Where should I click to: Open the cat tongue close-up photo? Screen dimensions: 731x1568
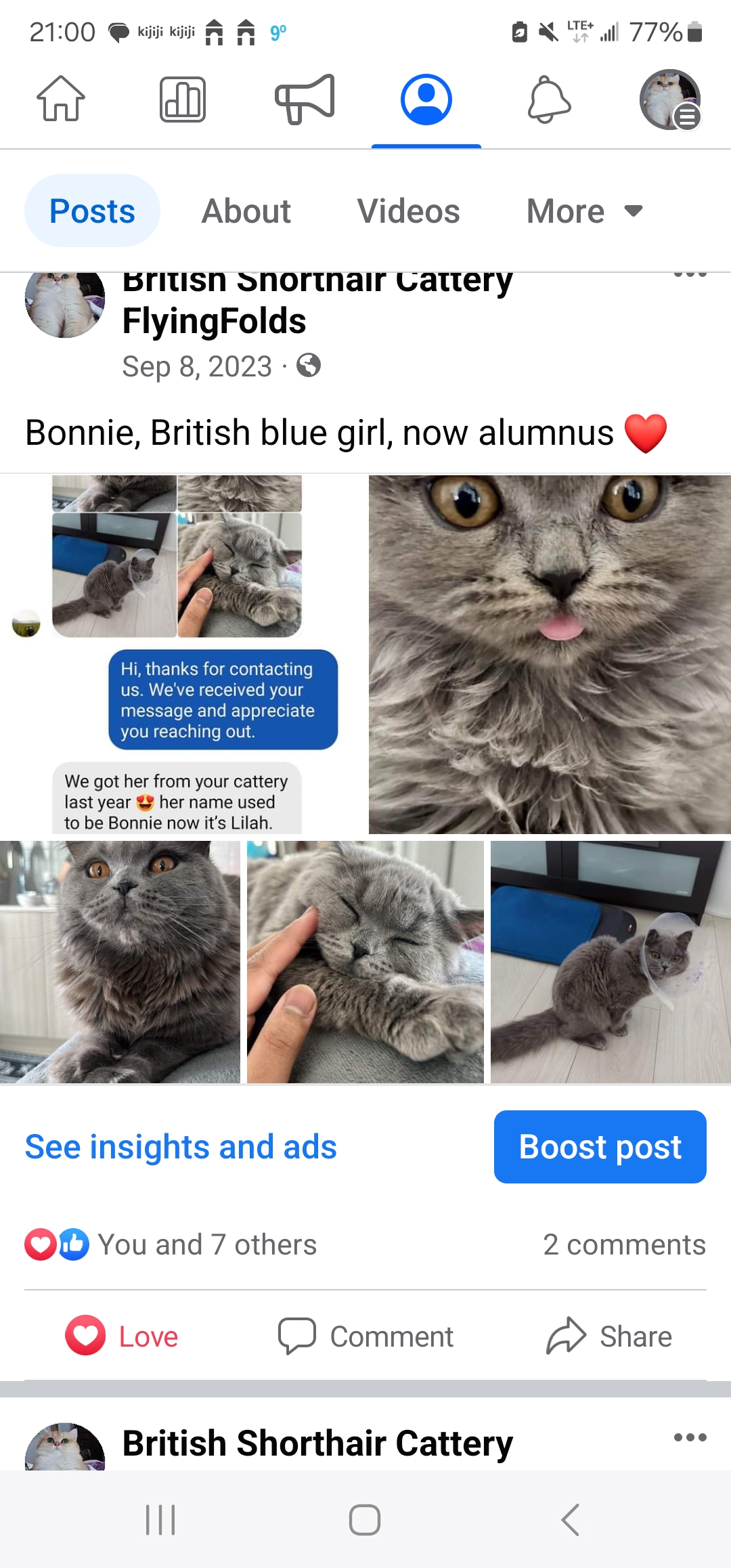550,654
